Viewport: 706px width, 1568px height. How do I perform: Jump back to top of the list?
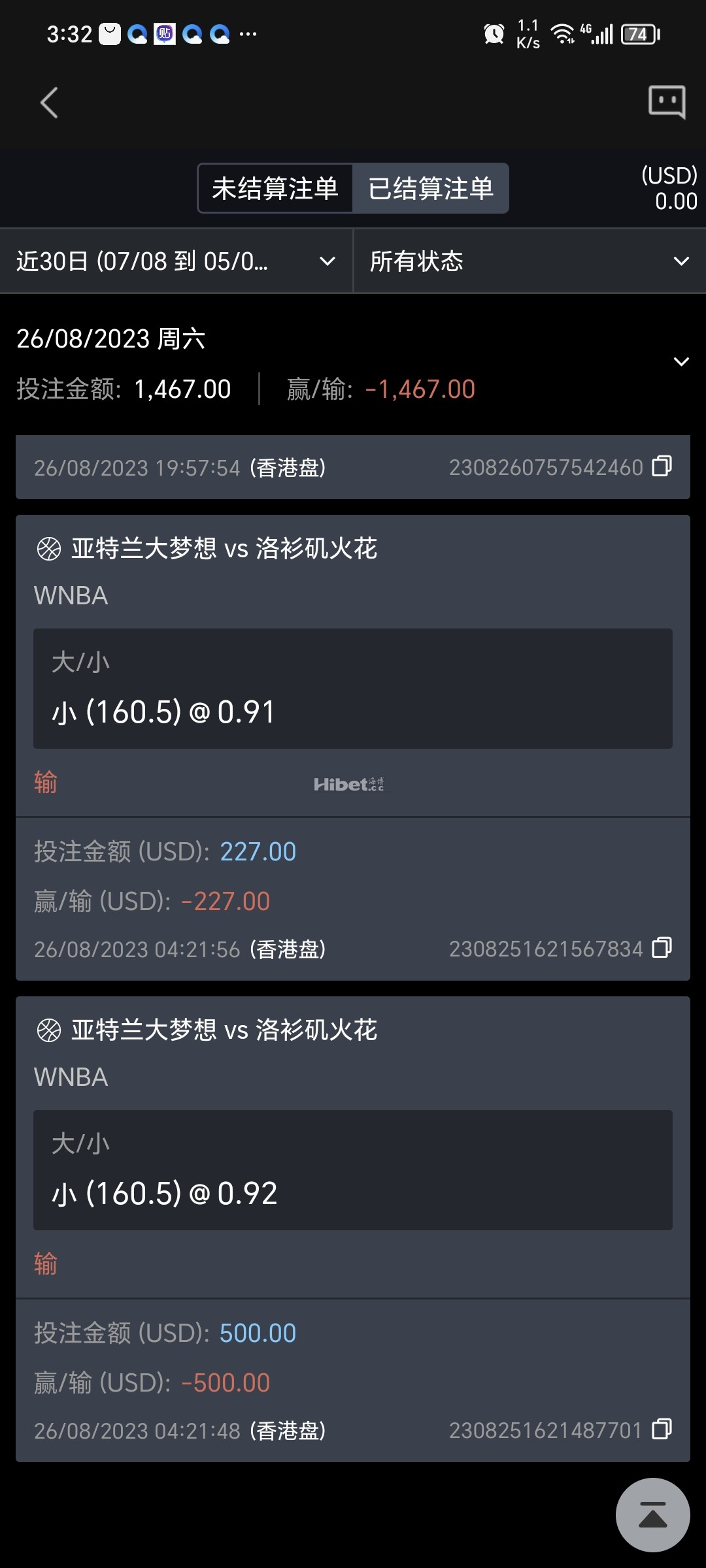click(652, 1514)
